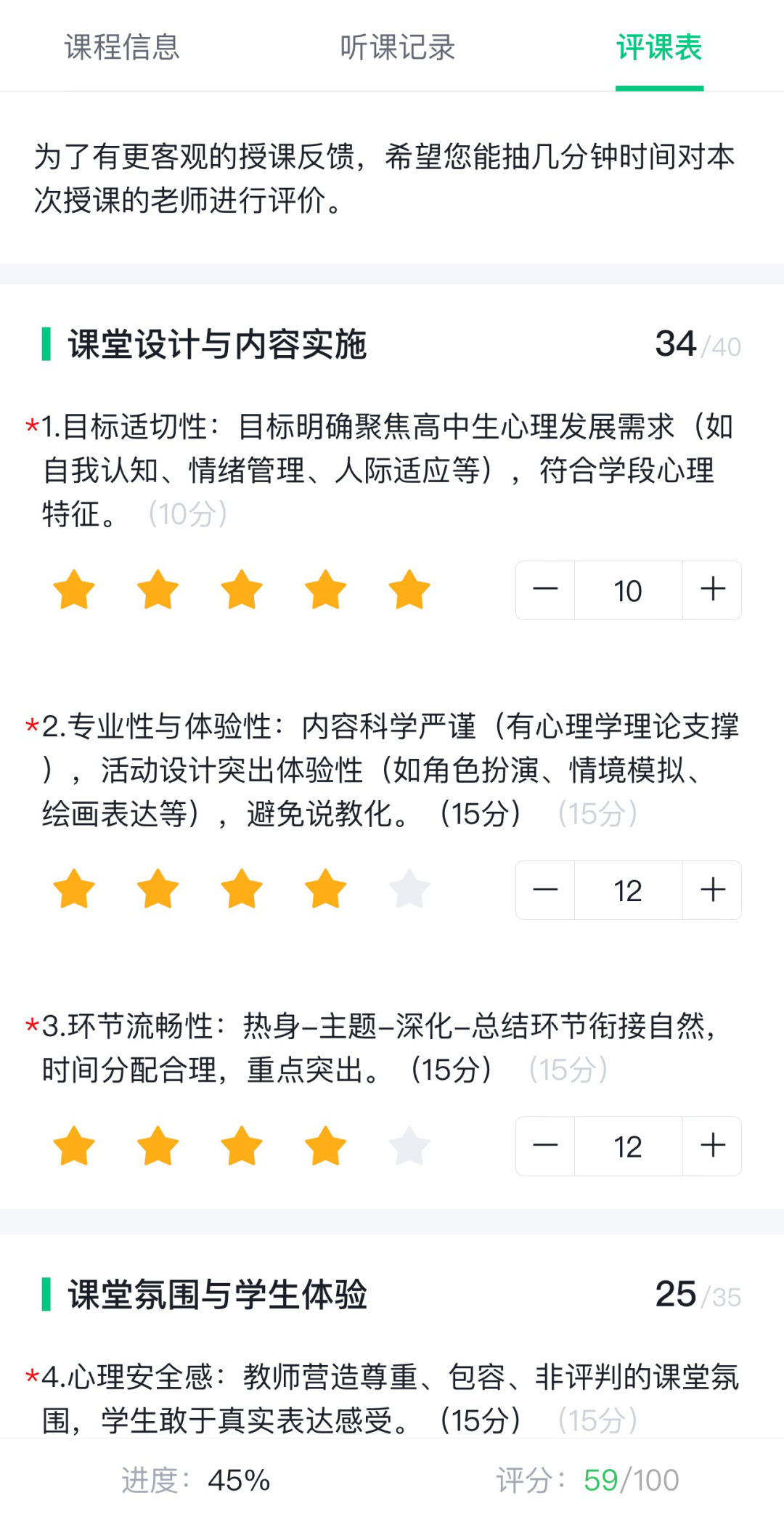Set 环节流畅性 rating to one star

[74, 1146]
